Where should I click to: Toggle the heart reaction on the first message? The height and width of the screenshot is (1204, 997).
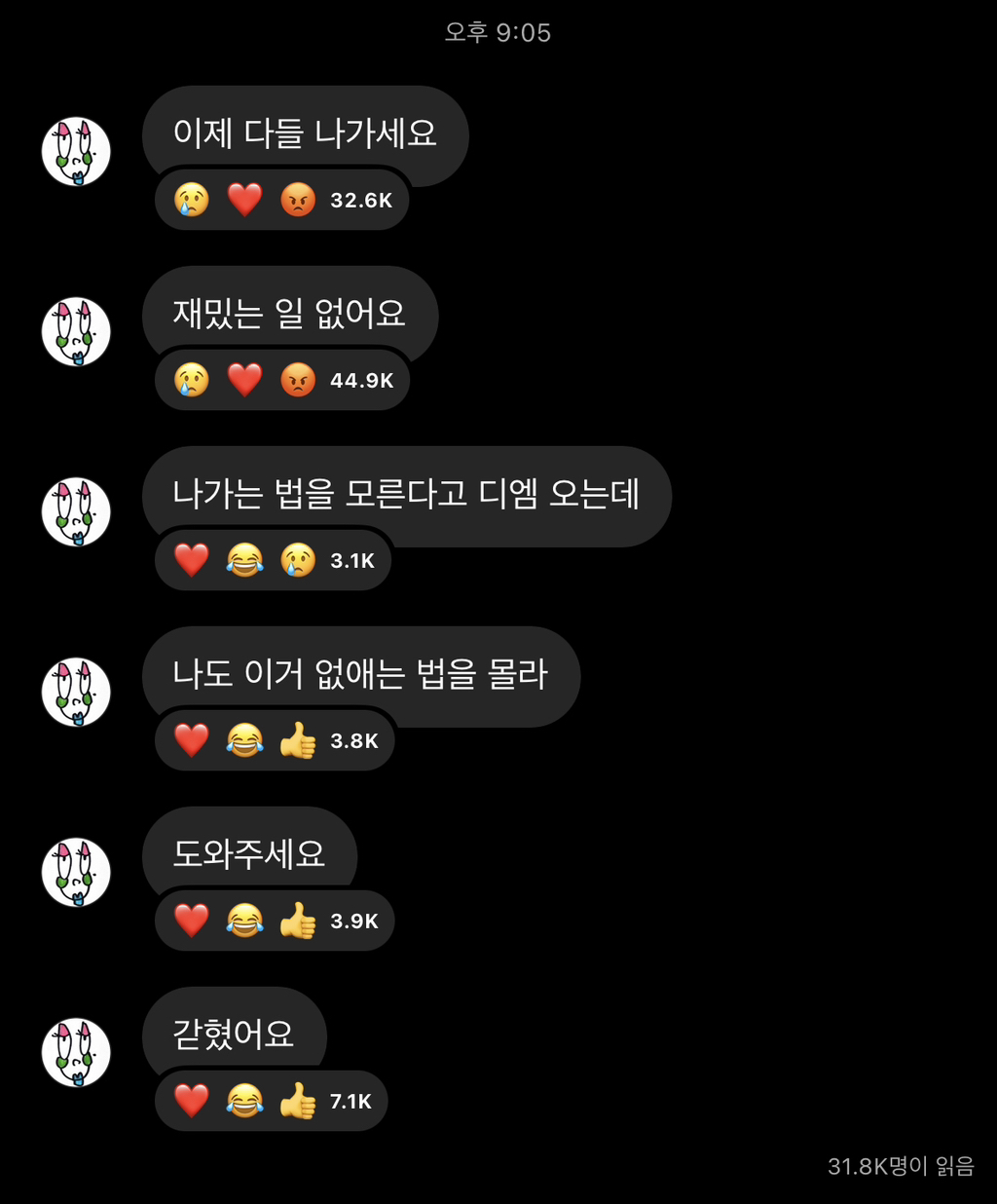(245, 200)
